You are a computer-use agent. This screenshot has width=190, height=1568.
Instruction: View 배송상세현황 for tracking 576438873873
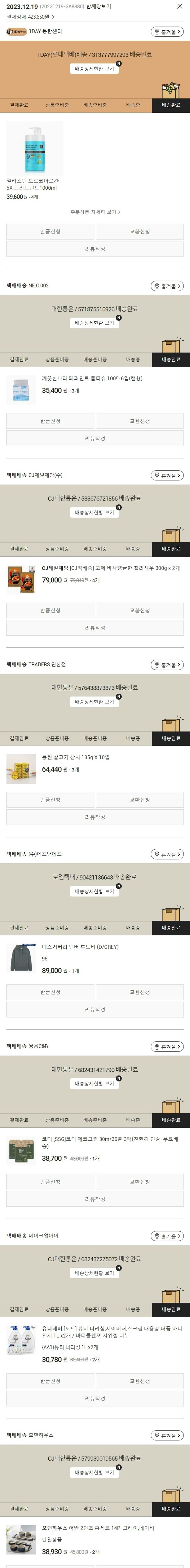(94, 702)
